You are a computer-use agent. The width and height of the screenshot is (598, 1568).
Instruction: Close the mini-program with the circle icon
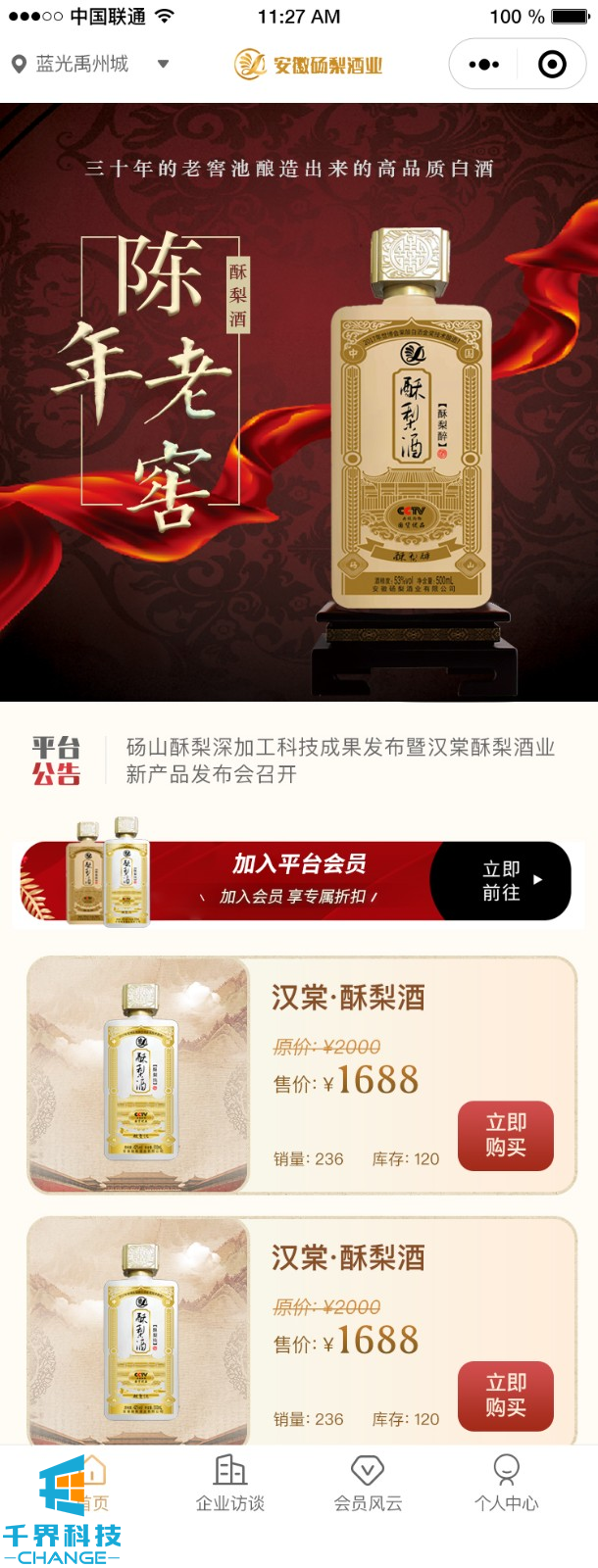[552, 65]
